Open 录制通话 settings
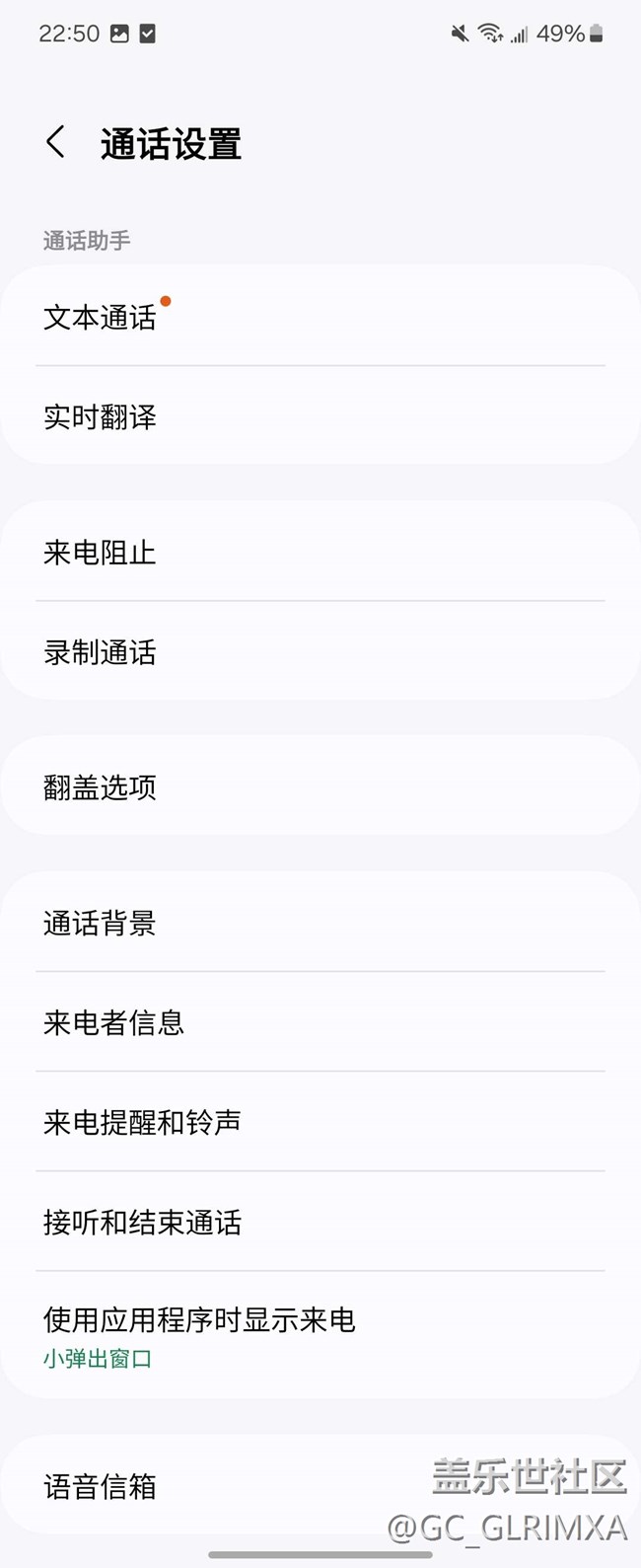The width and height of the screenshot is (641, 1568). 320,650
